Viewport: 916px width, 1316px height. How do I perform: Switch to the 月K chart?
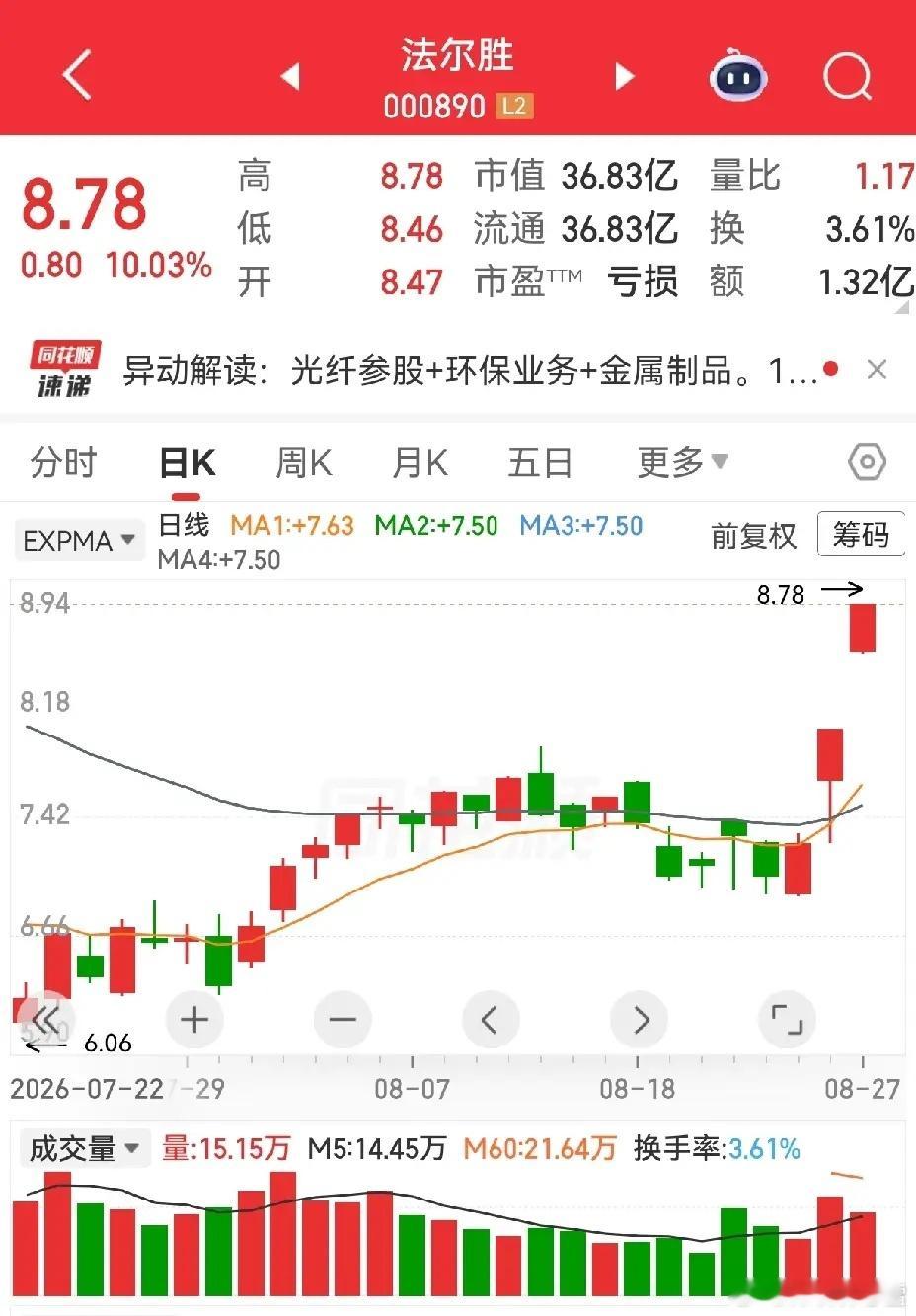pyautogui.click(x=420, y=462)
